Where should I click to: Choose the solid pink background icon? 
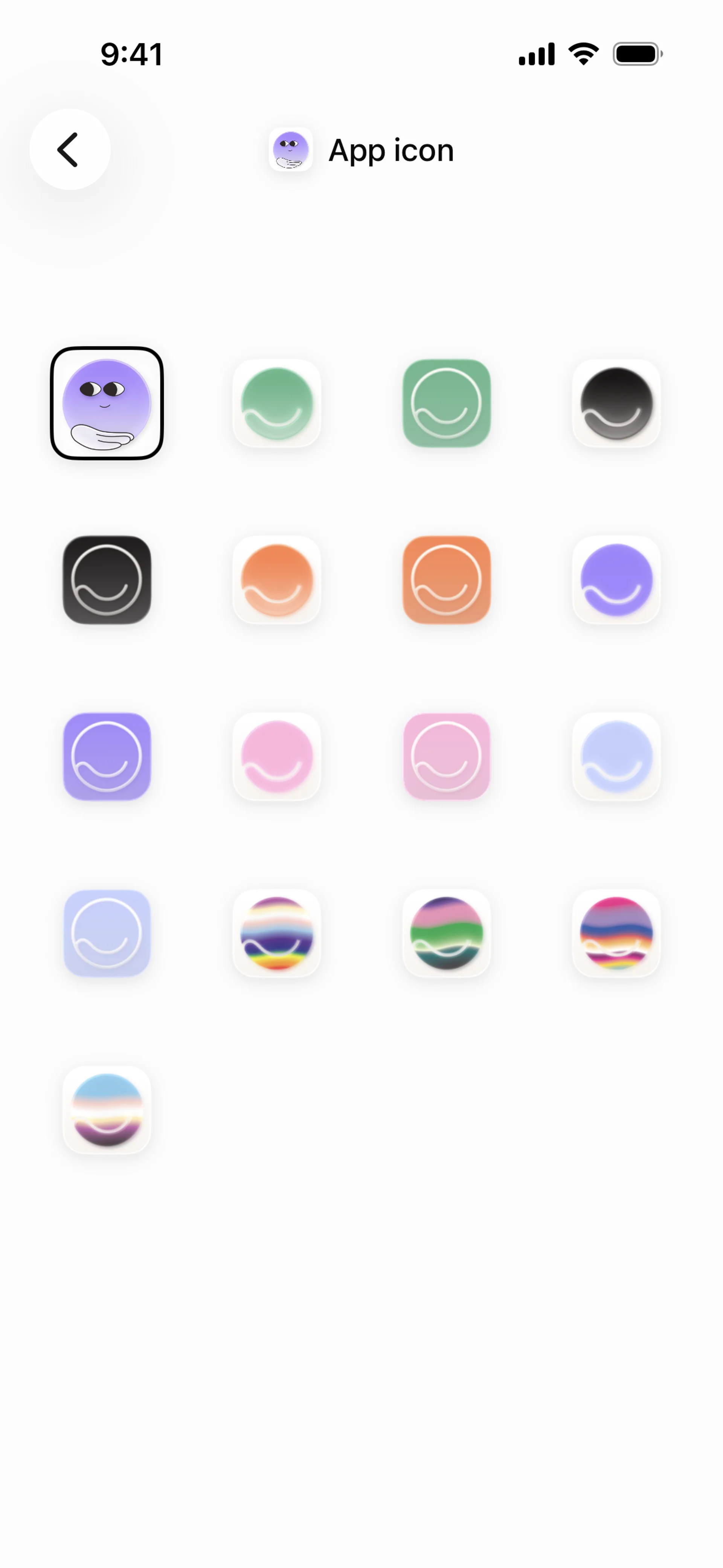pyautogui.click(x=446, y=756)
